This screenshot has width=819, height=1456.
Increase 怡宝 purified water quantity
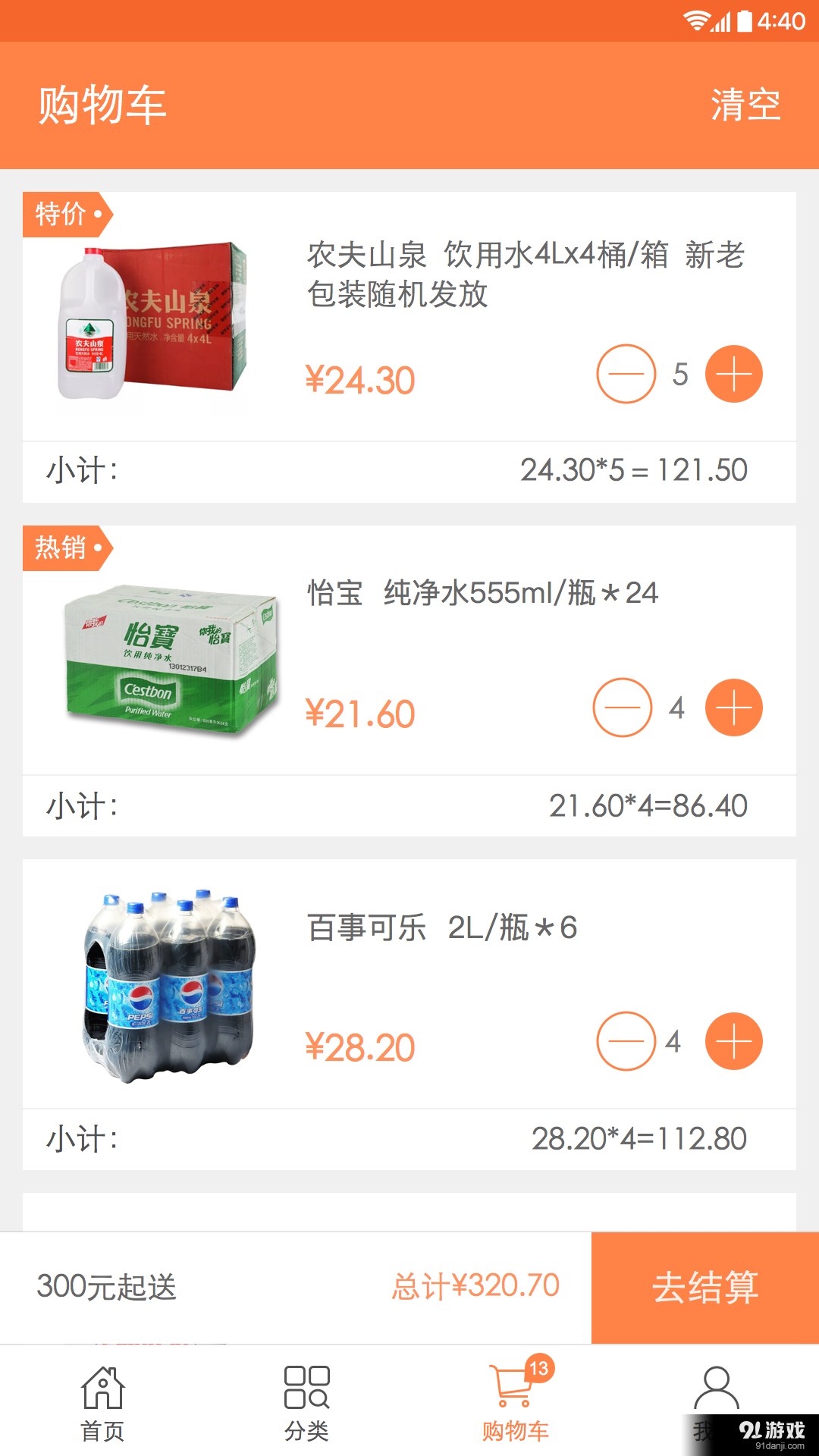(x=733, y=707)
